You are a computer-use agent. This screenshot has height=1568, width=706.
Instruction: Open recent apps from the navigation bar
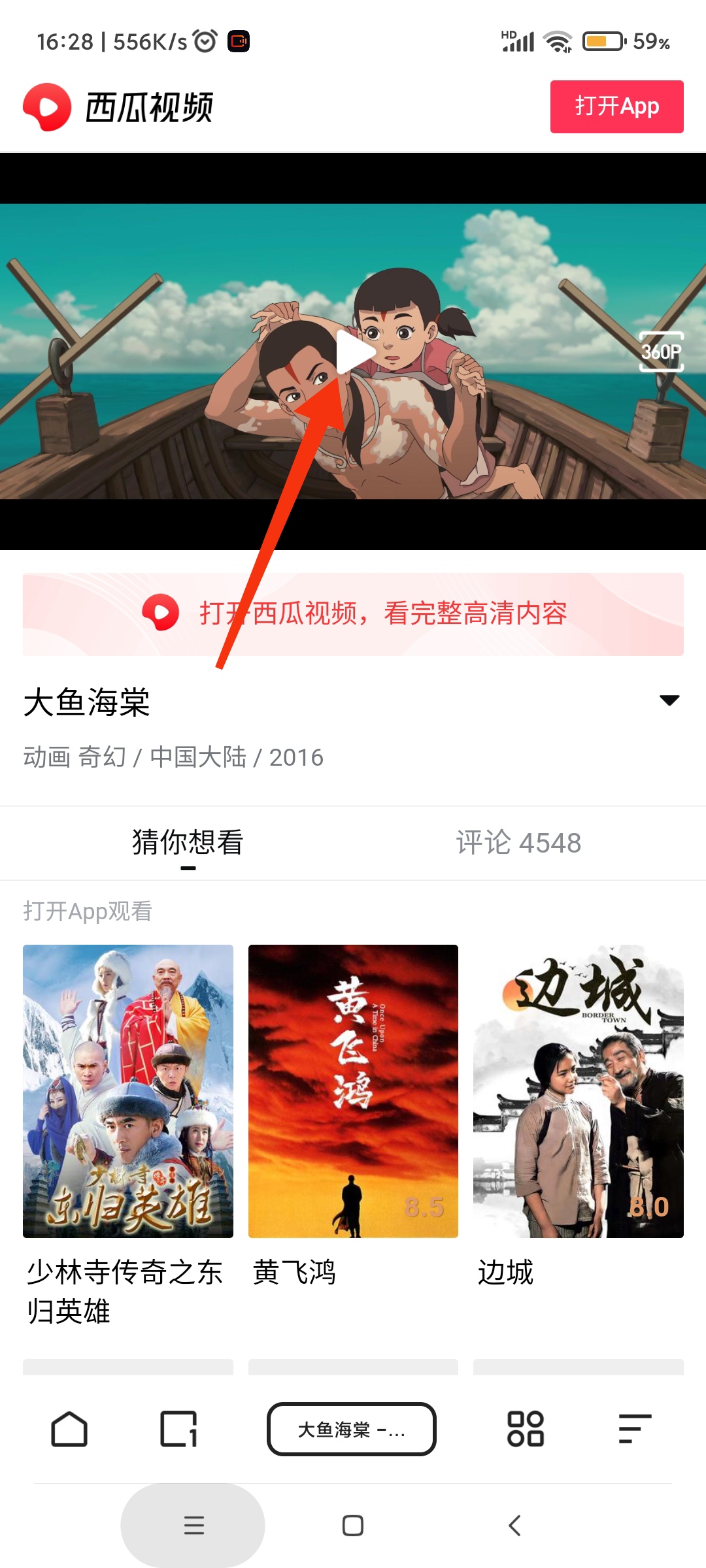pos(193,1526)
